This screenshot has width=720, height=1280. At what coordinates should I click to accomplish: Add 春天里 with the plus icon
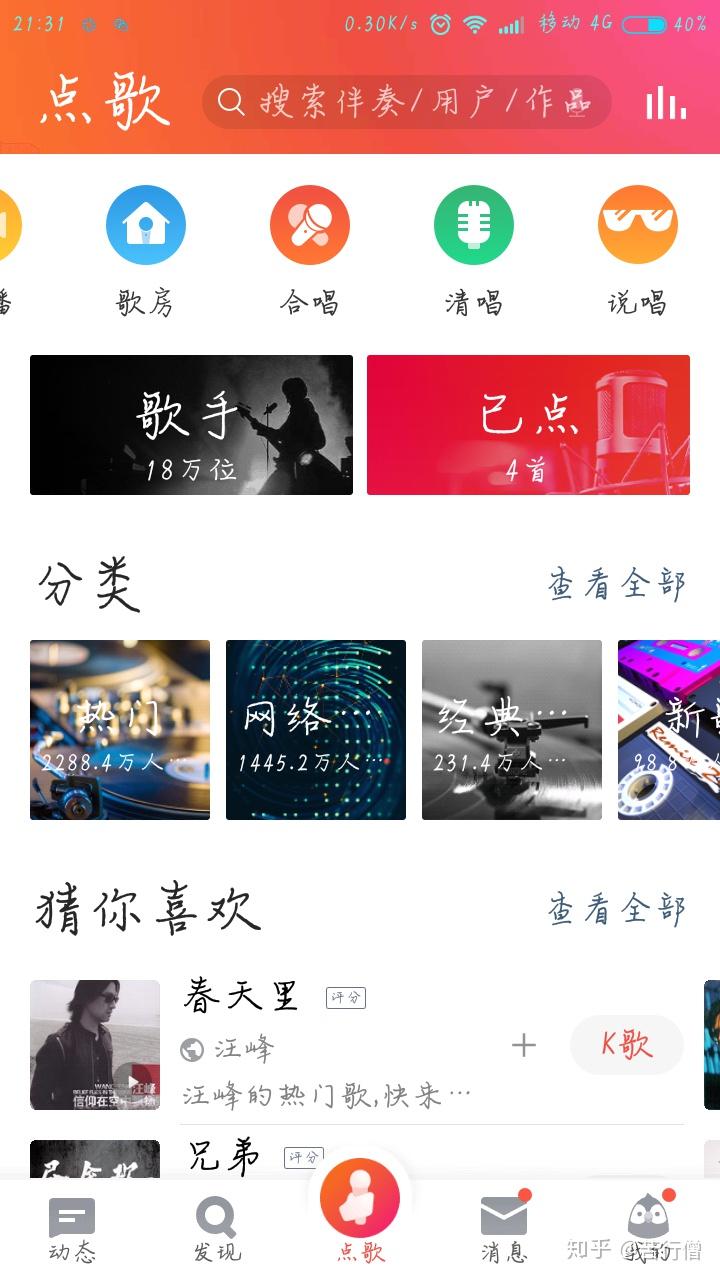pyautogui.click(x=524, y=1046)
